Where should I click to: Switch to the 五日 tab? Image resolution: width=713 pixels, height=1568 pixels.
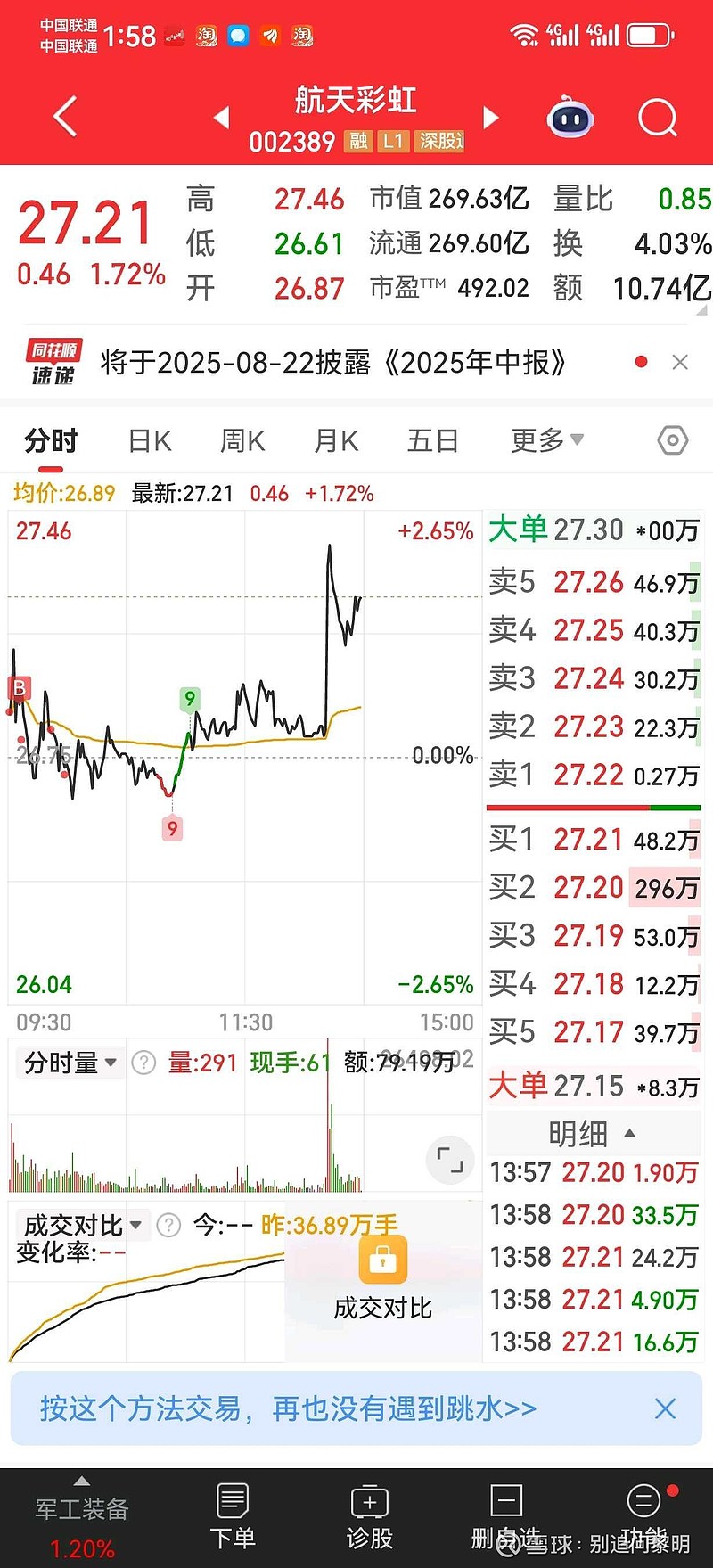coord(433,440)
